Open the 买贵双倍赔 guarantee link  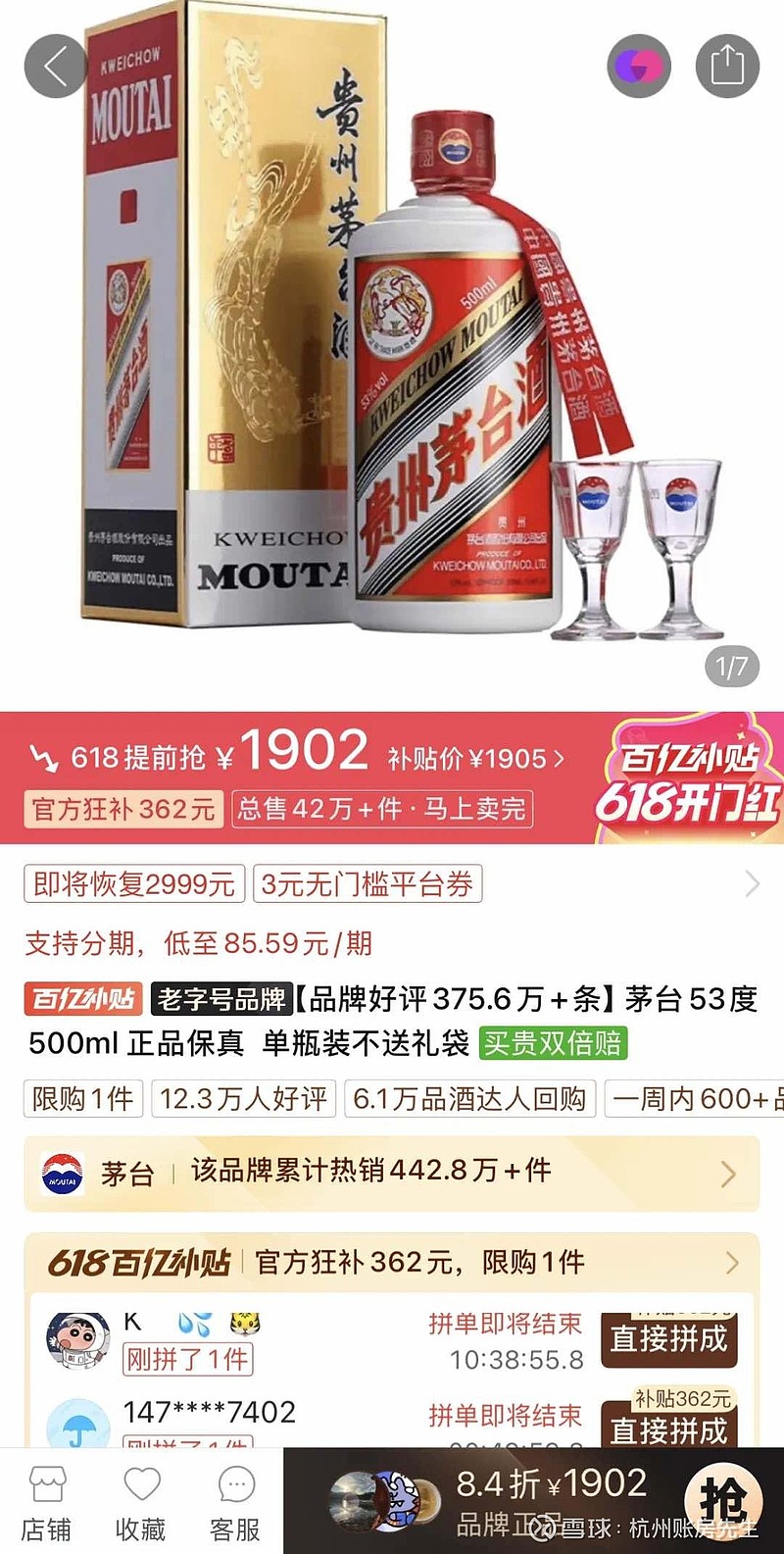554,1046
